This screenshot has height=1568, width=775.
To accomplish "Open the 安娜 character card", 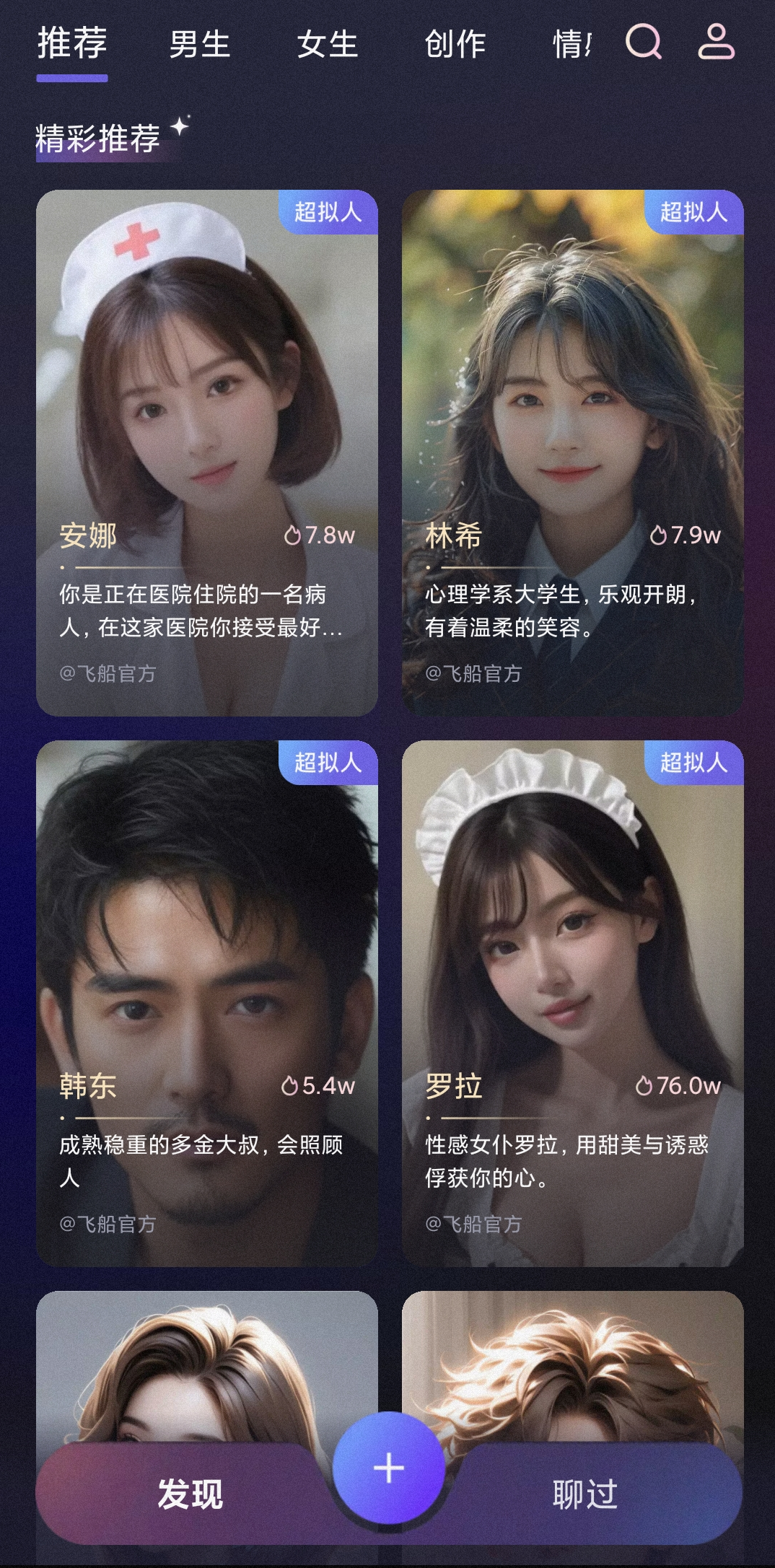I will 207,452.
